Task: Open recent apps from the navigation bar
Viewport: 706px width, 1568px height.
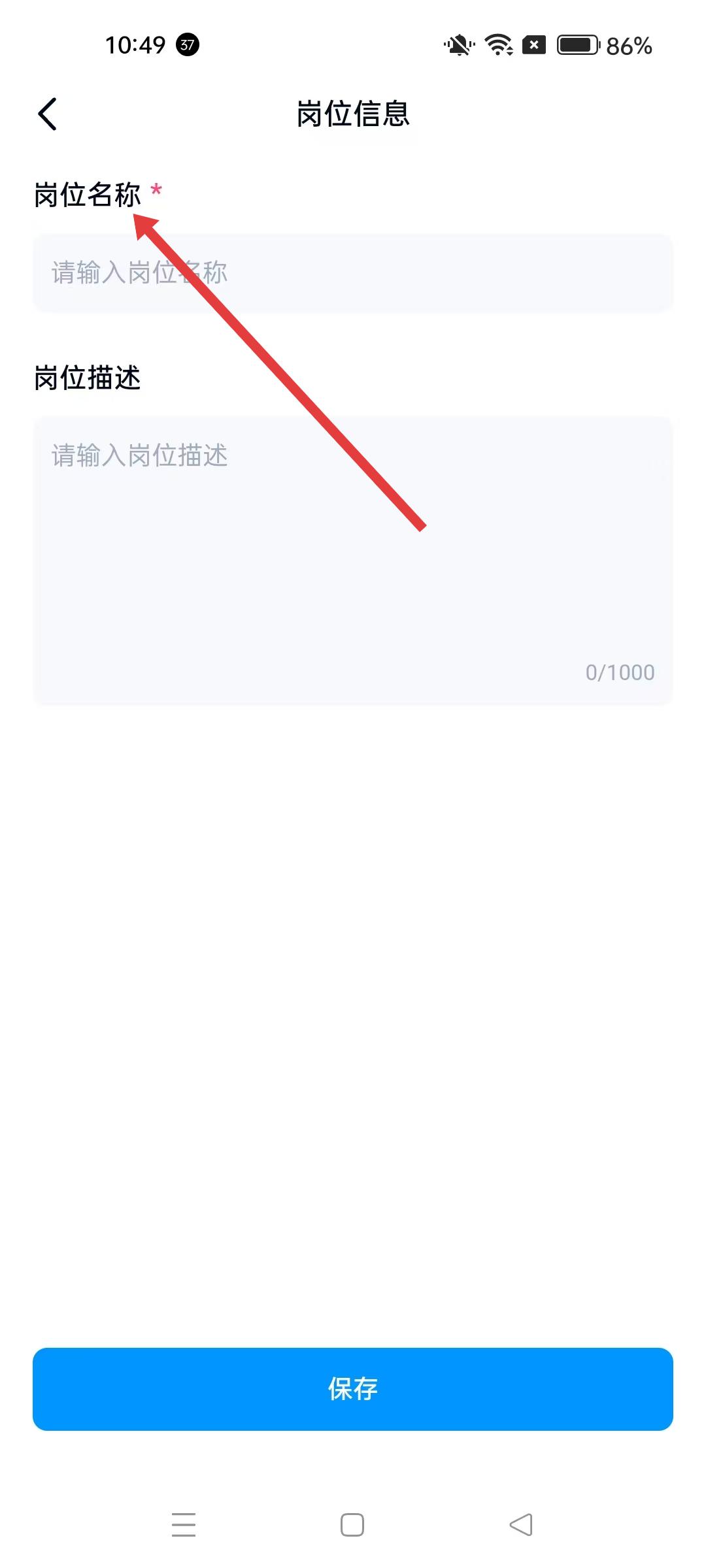Action: (184, 1524)
